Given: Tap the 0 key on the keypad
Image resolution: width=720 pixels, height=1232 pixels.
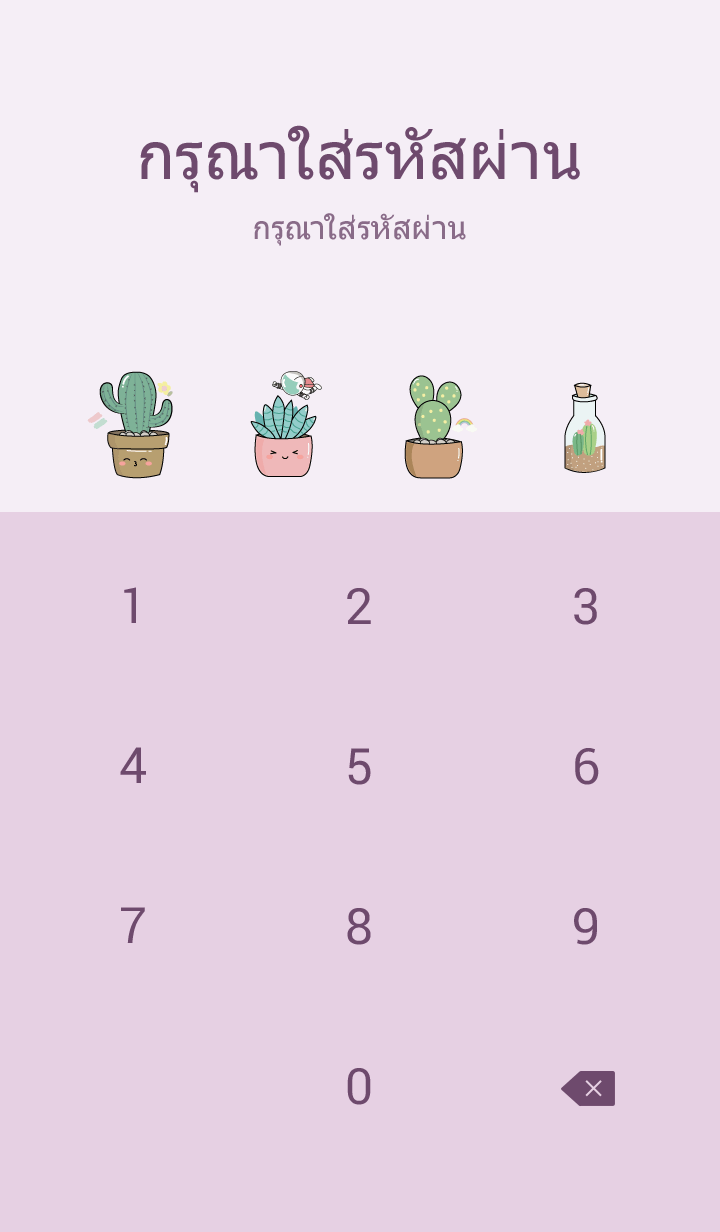Looking at the screenshot, I should pos(359,1087).
